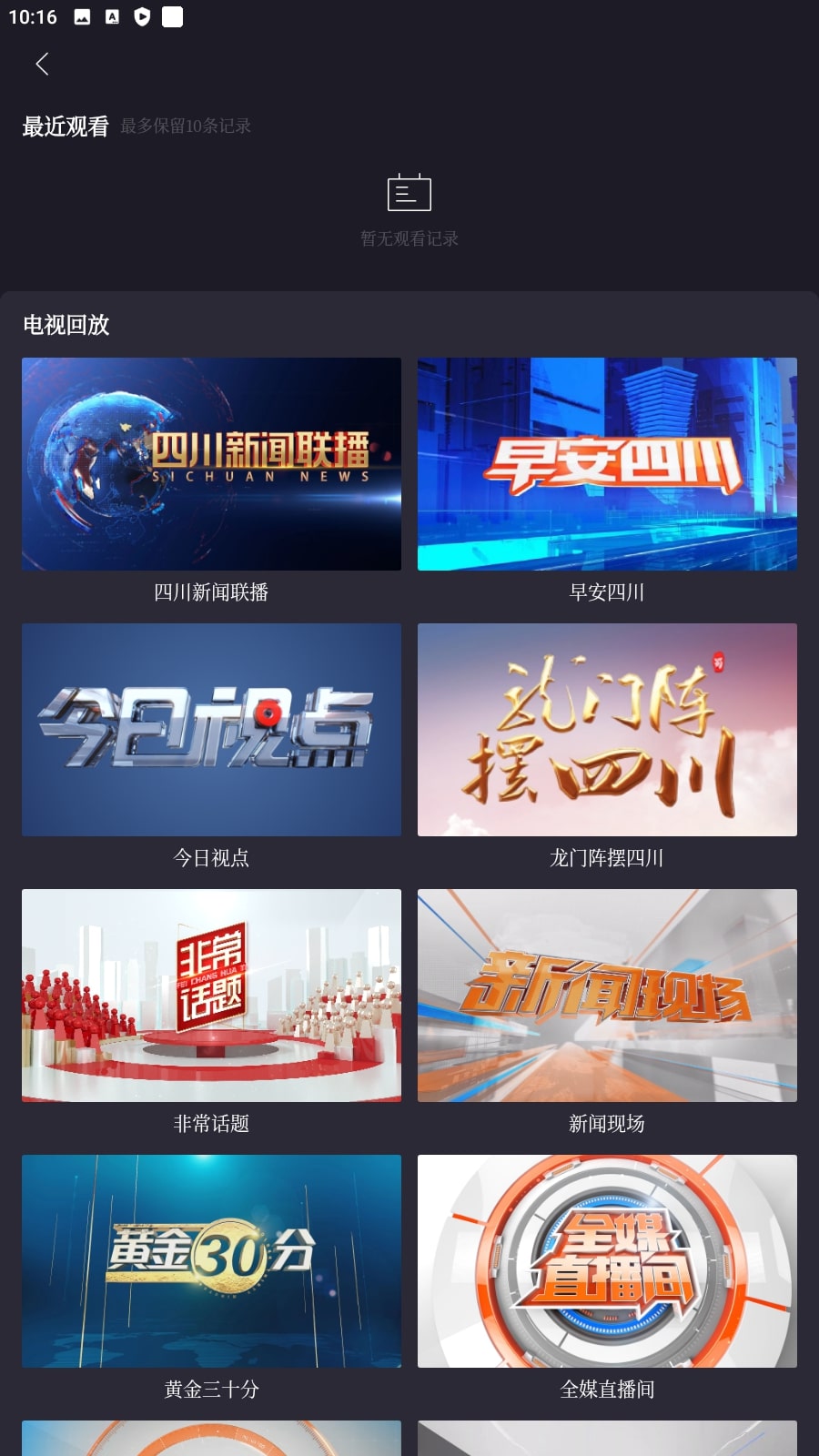The width and height of the screenshot is (819, 1456).
Task: Go back using the top-left arrow
Action: 42,64
